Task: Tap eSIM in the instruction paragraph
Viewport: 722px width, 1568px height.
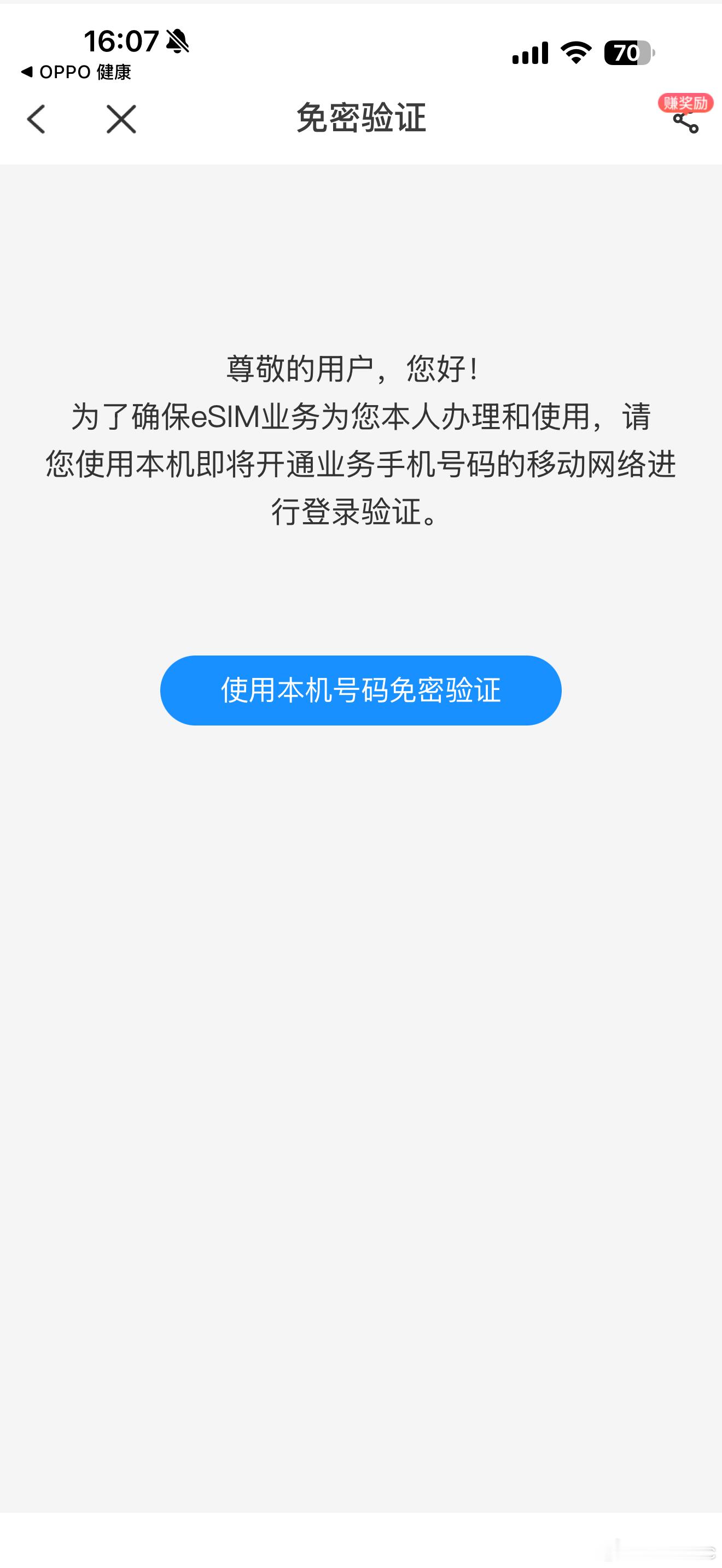Action: (x=222, y=417)
